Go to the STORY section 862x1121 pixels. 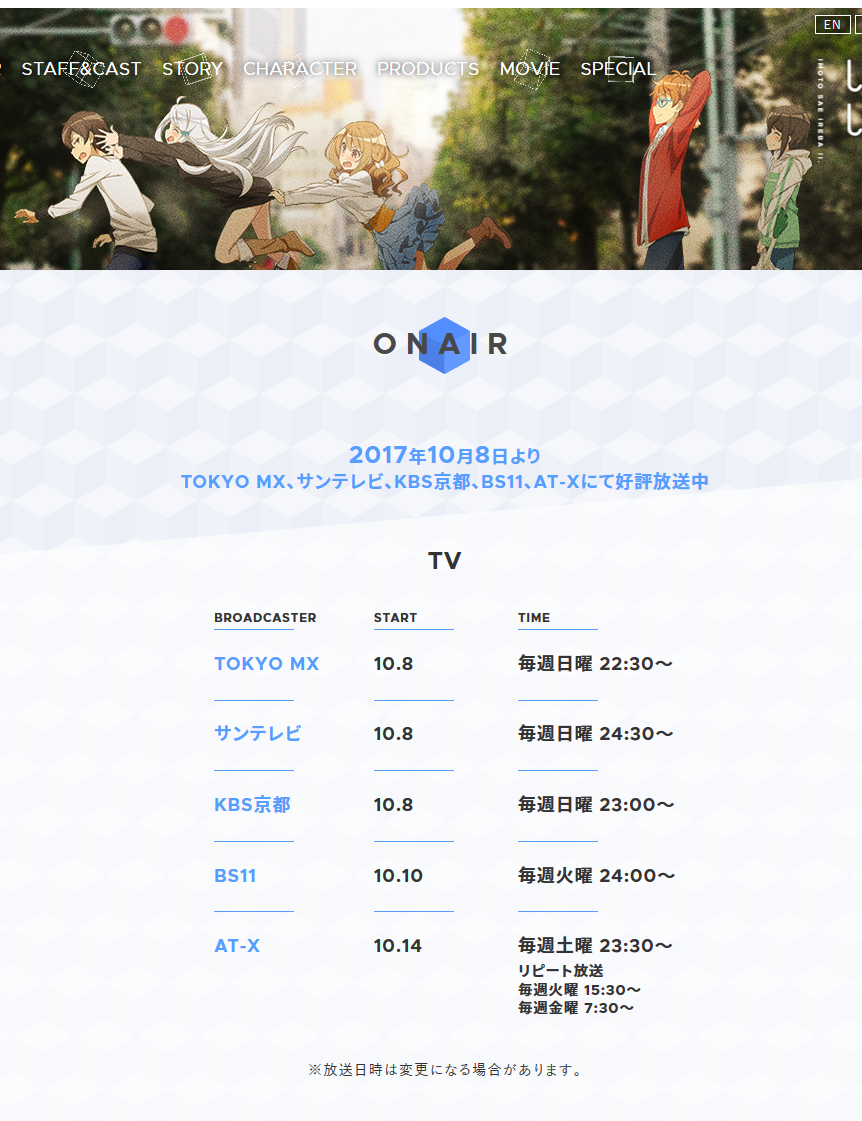point(192,69)
